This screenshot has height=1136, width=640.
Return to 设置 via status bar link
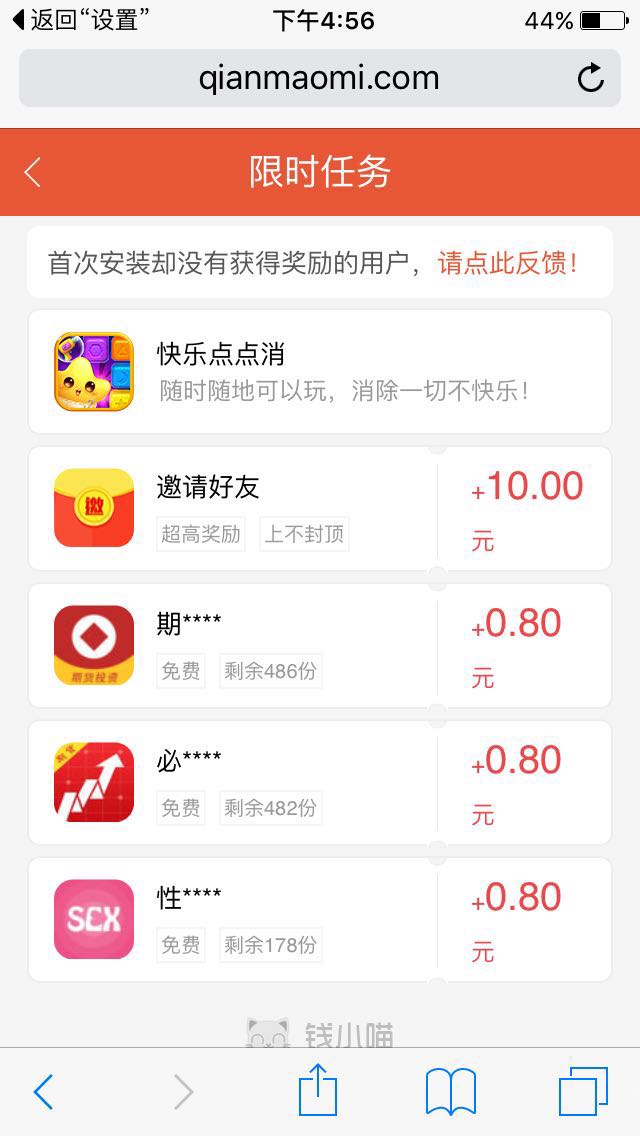click(82, 20)
